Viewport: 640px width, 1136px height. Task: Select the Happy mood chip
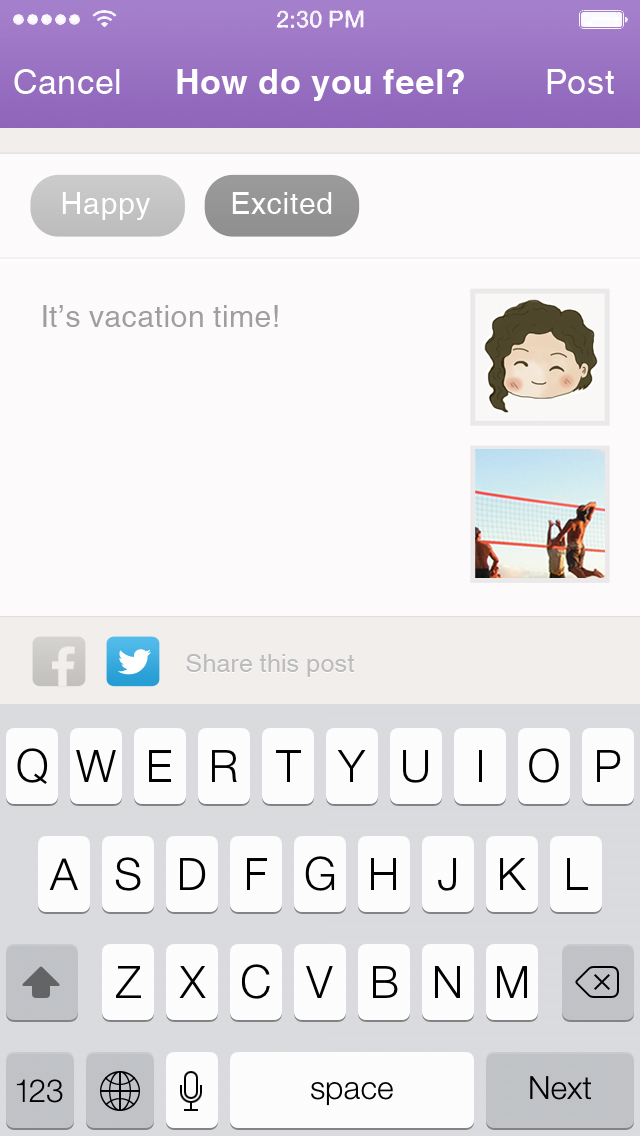[x=107, y=205]
